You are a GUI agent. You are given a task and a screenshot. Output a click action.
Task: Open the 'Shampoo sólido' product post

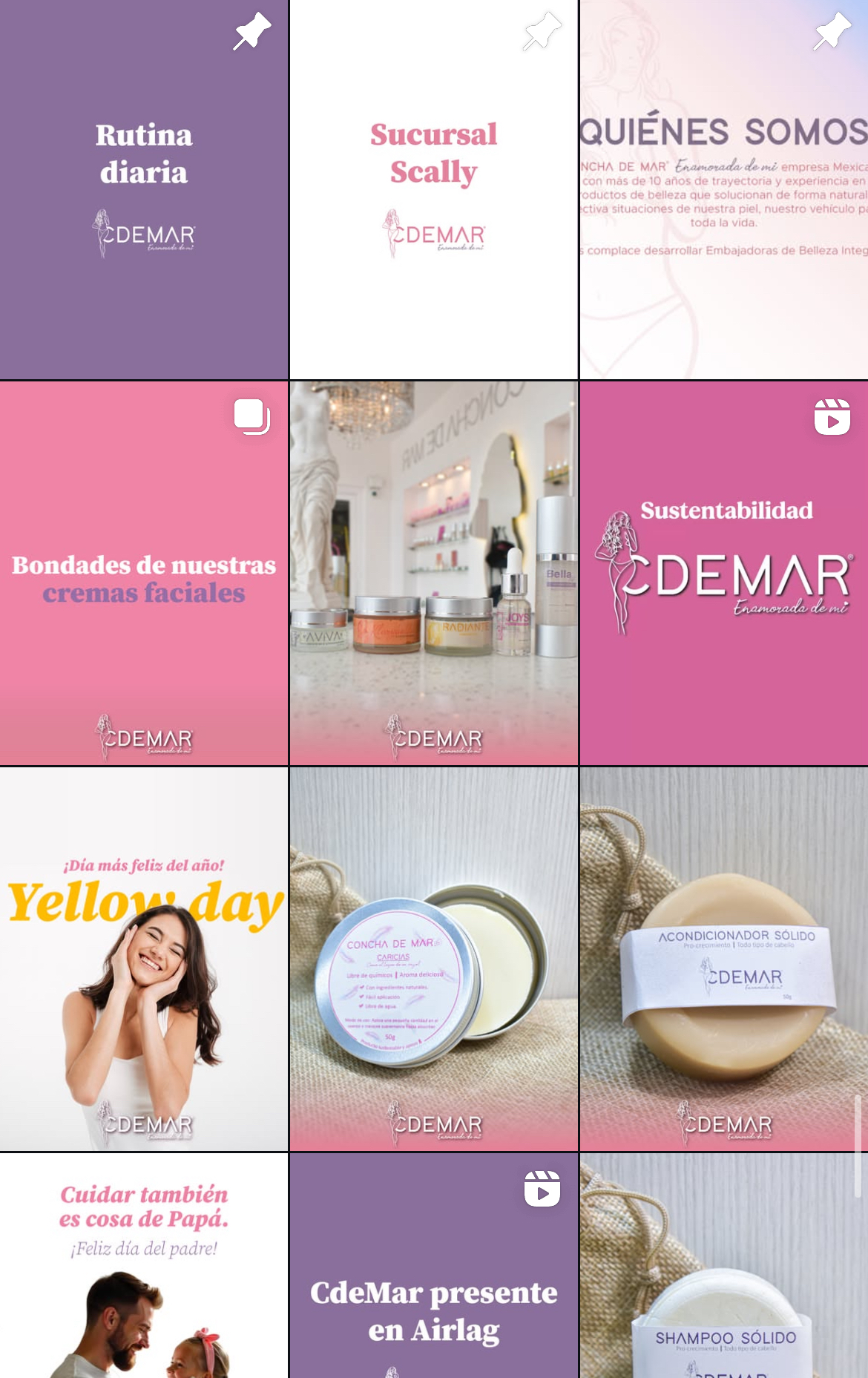pos(723,1266)
